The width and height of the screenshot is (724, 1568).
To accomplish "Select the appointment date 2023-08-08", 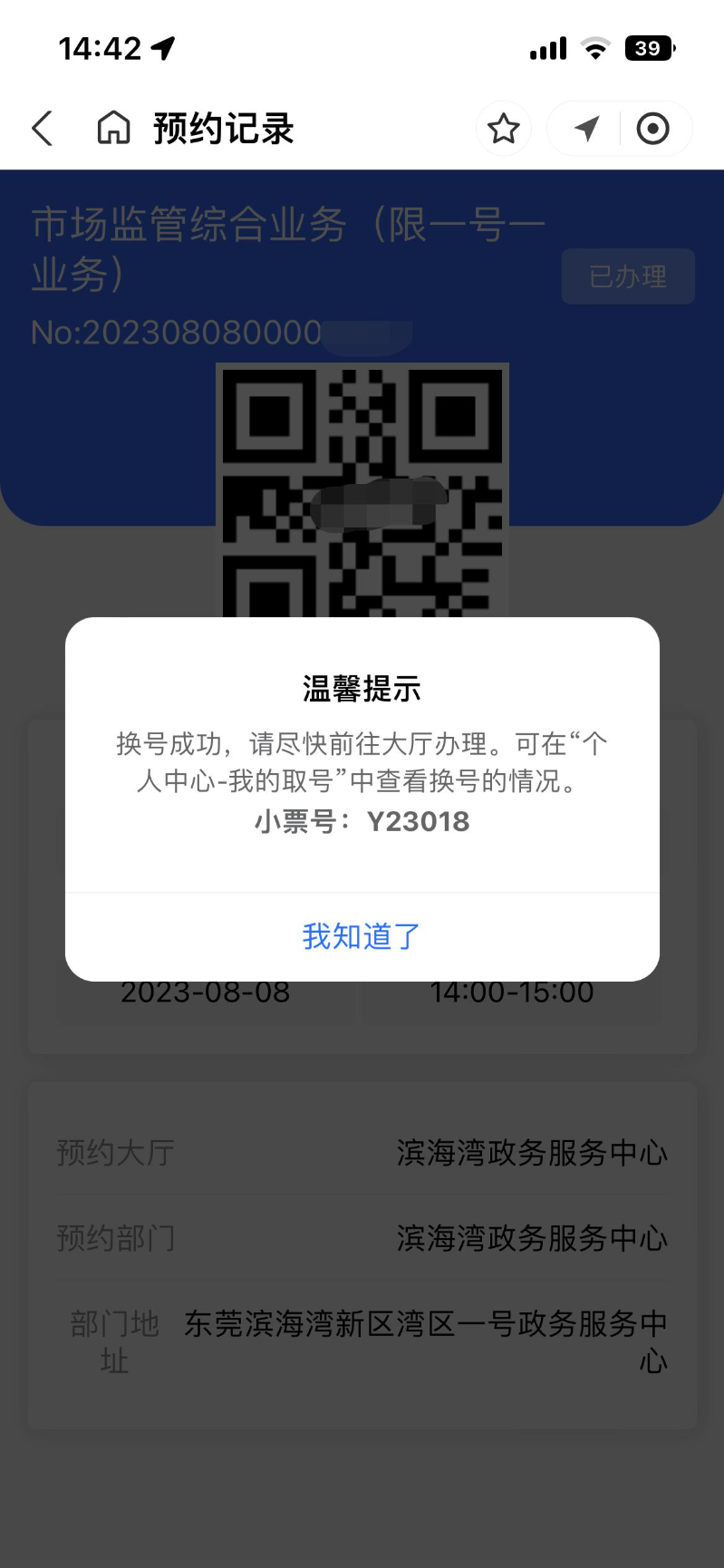I will click(x=205, y=992).
